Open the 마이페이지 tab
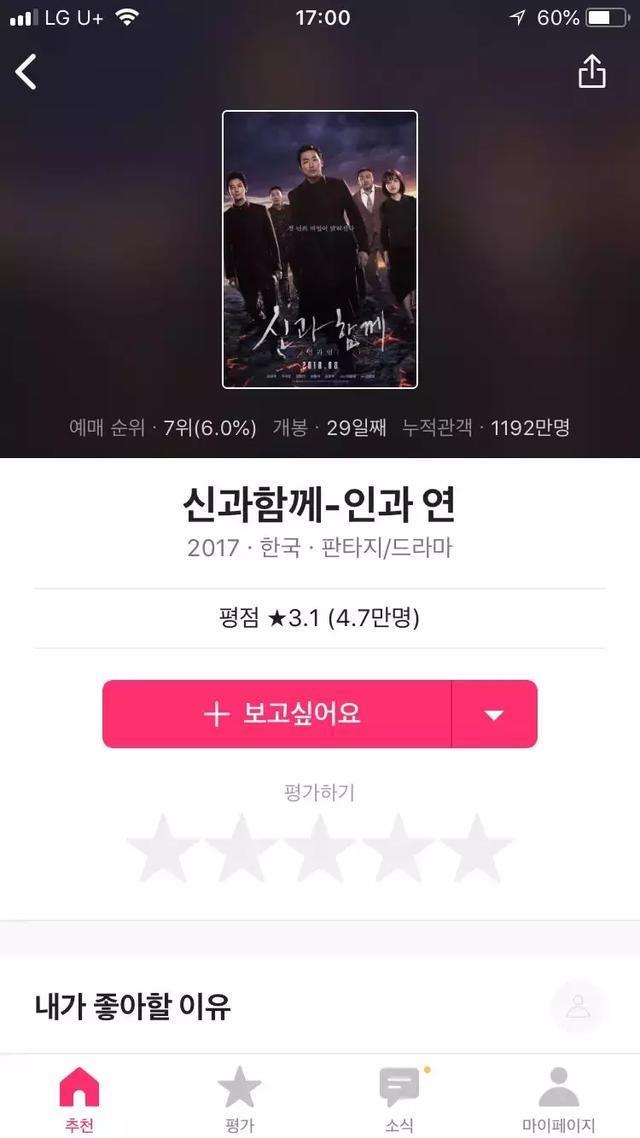 tap(559, 1098)
